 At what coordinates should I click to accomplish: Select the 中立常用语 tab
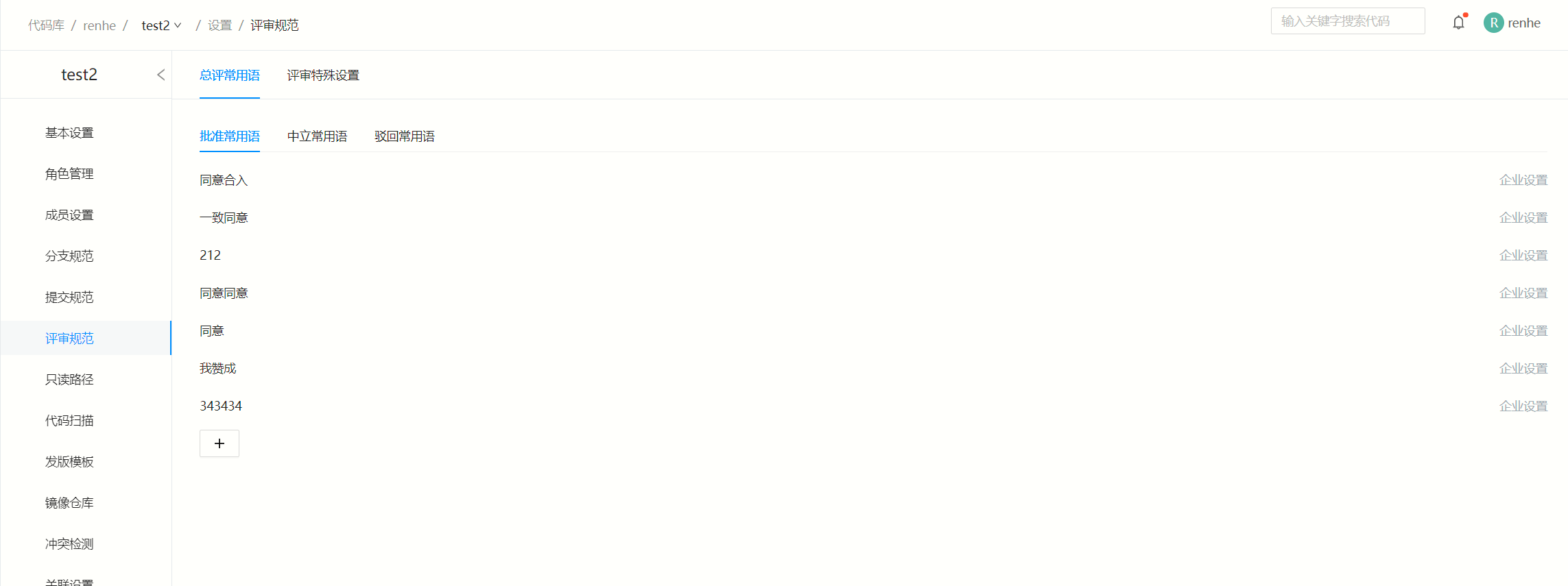pos(317,136)
